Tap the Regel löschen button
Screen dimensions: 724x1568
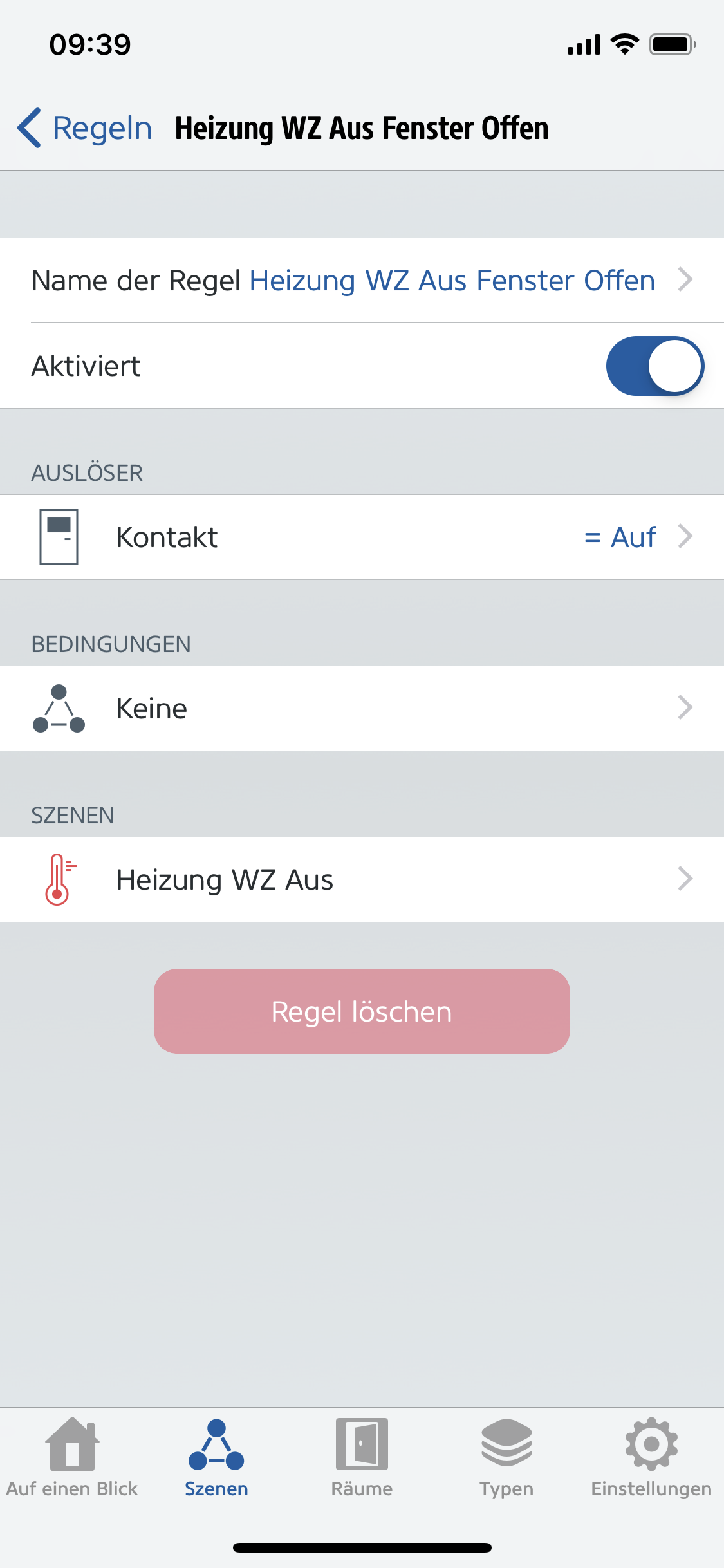(x=362, y=1011)
